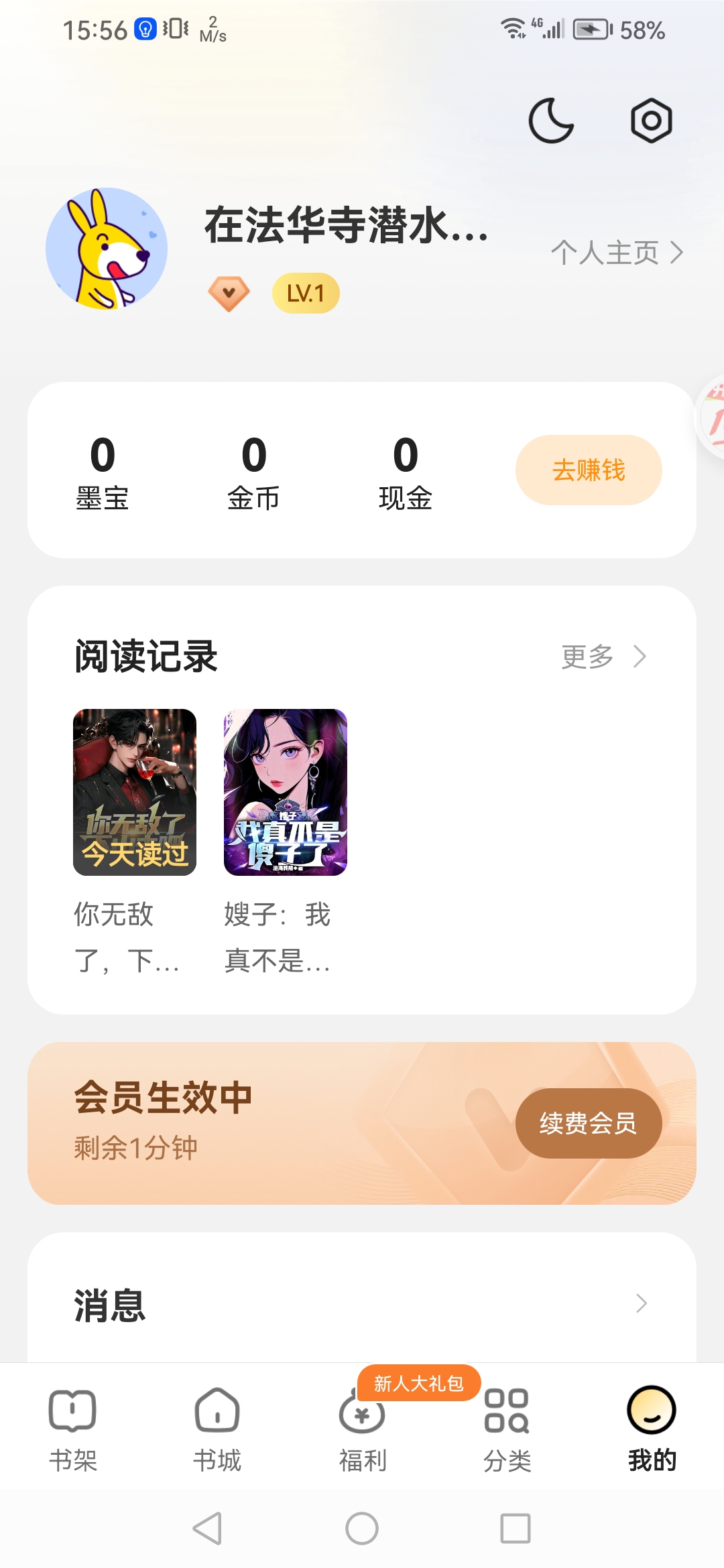Screen dimensions: 724x1568
Task: Open settings via the hexagon gear icon
Action: (x=651, y=121)
